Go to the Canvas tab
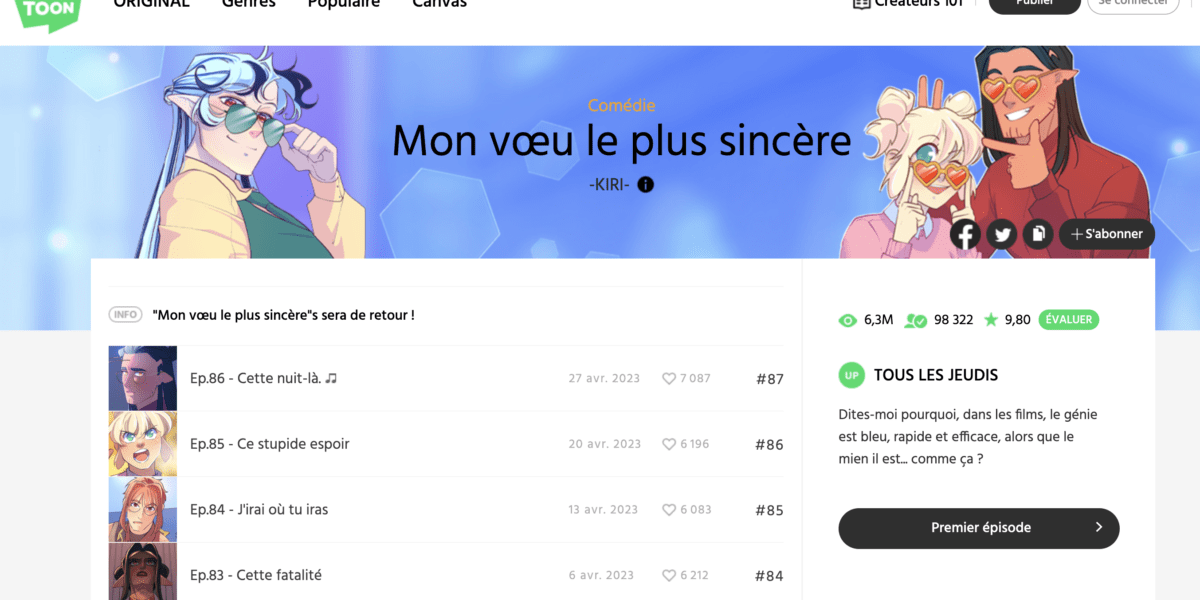 point(439,5)
